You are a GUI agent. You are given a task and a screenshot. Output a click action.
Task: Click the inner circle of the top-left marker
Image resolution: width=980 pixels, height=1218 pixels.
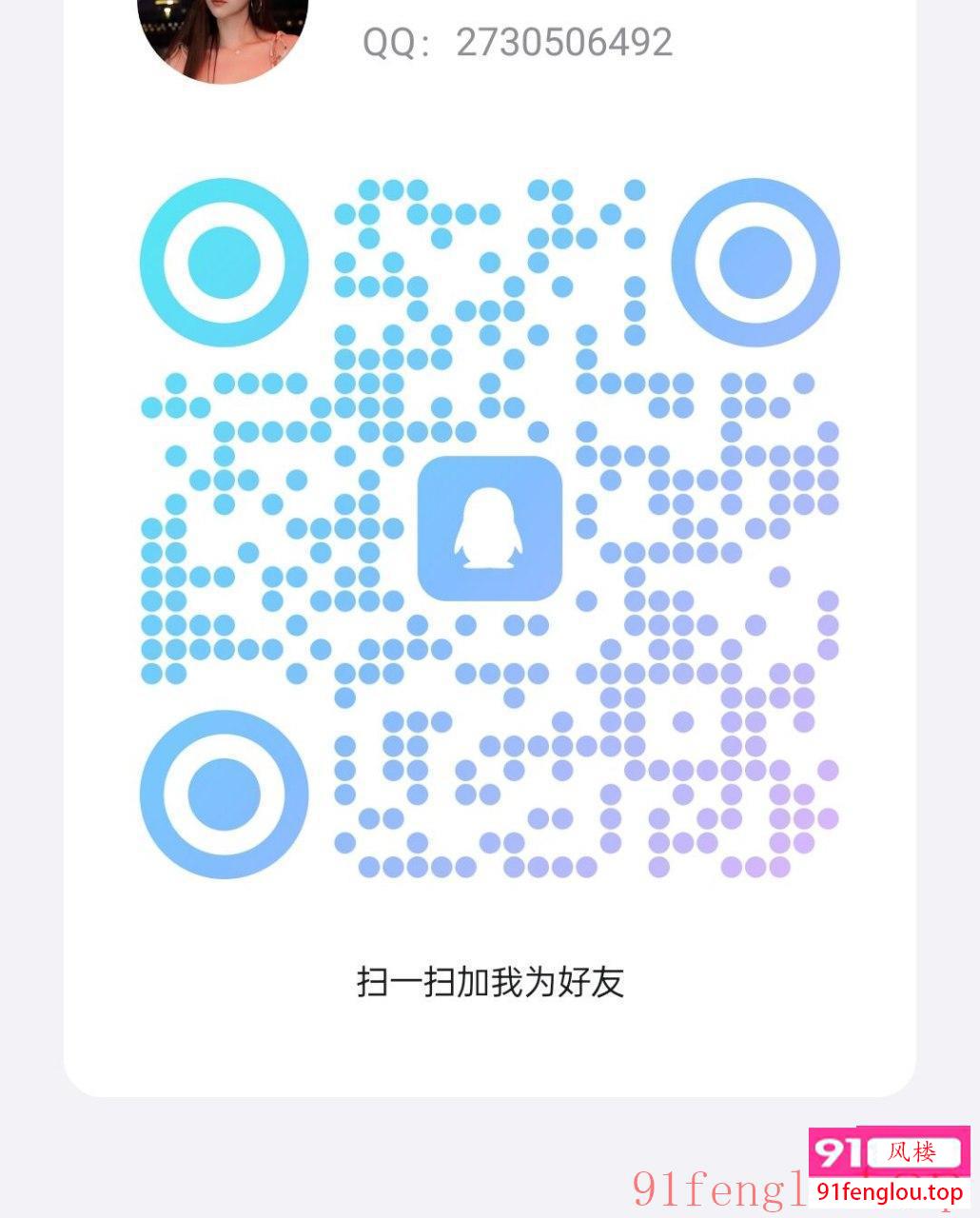(225, 261)
